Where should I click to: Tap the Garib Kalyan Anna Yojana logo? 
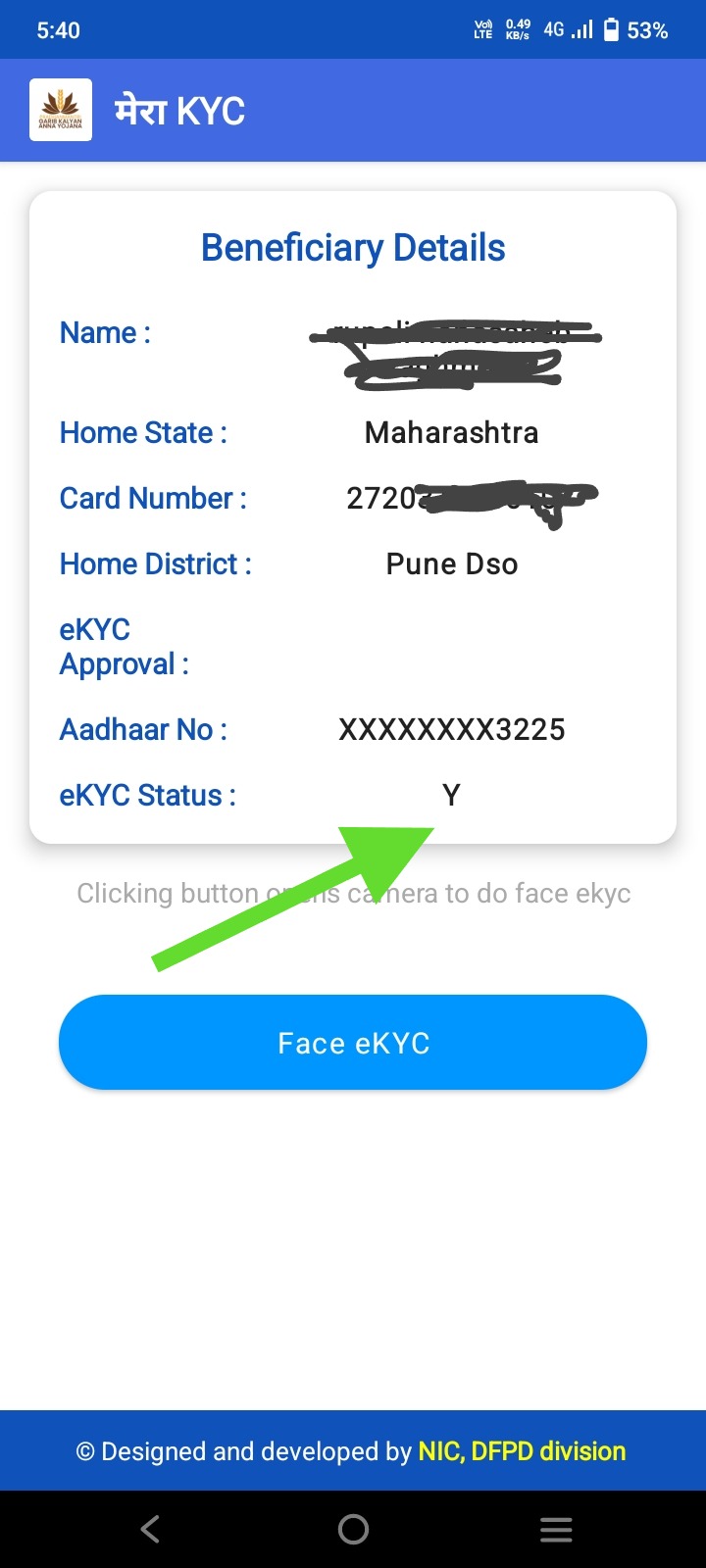[x=60, y=109]
